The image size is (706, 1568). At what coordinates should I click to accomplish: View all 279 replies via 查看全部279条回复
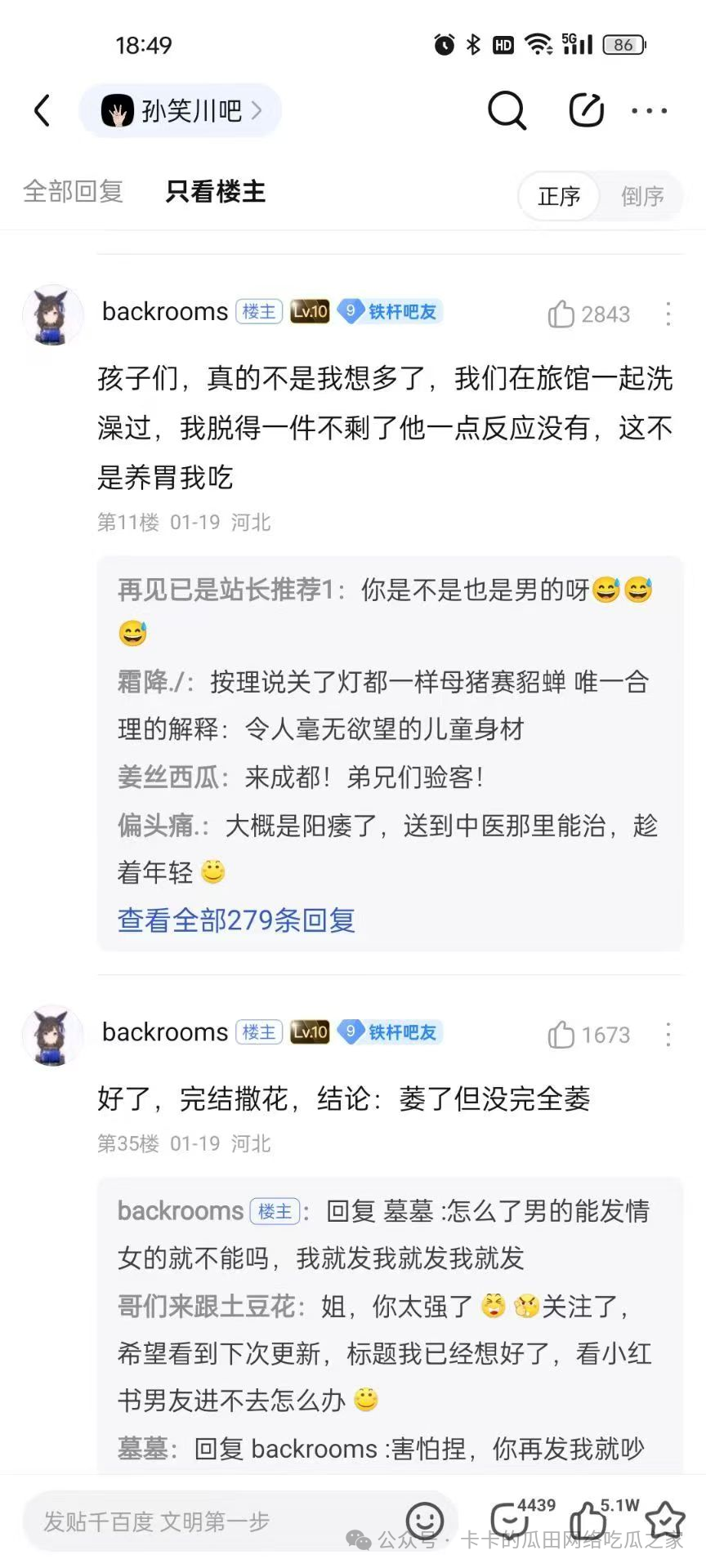pos(237,920)
